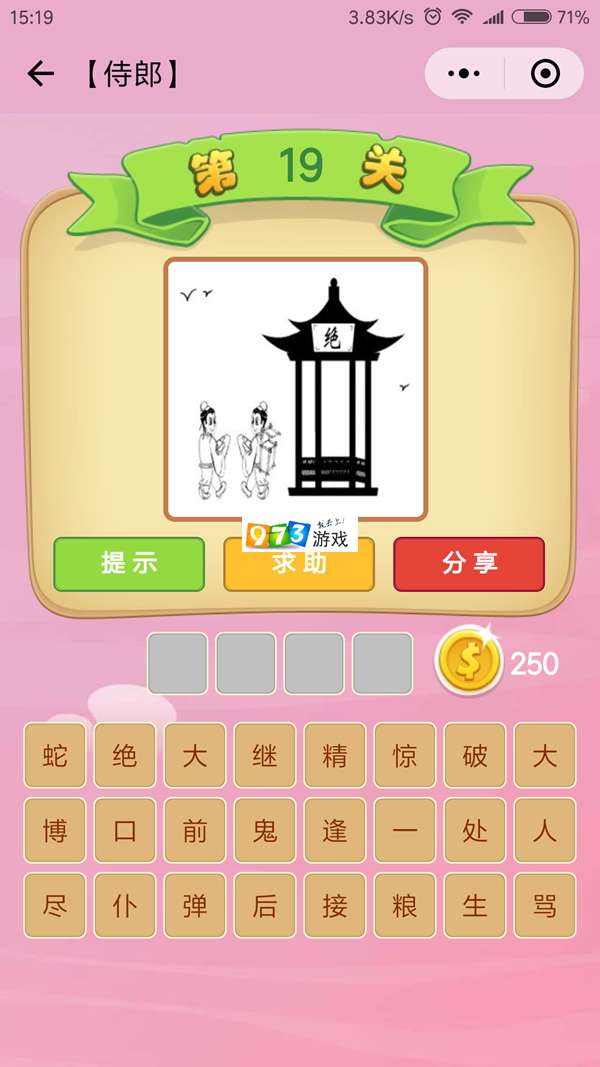Select the character 处 tile

(x=475, y=830)
